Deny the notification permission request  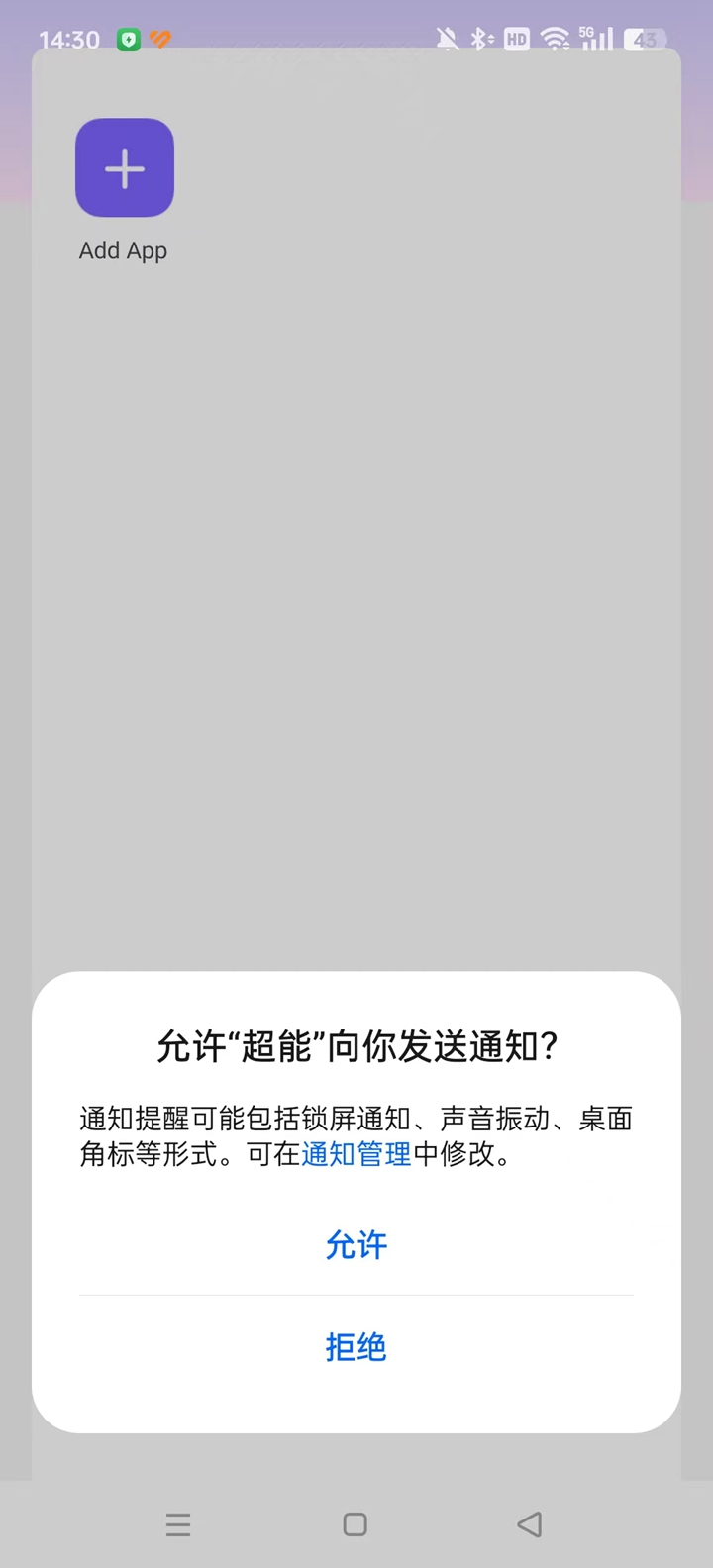click(x=356, y=1347)
